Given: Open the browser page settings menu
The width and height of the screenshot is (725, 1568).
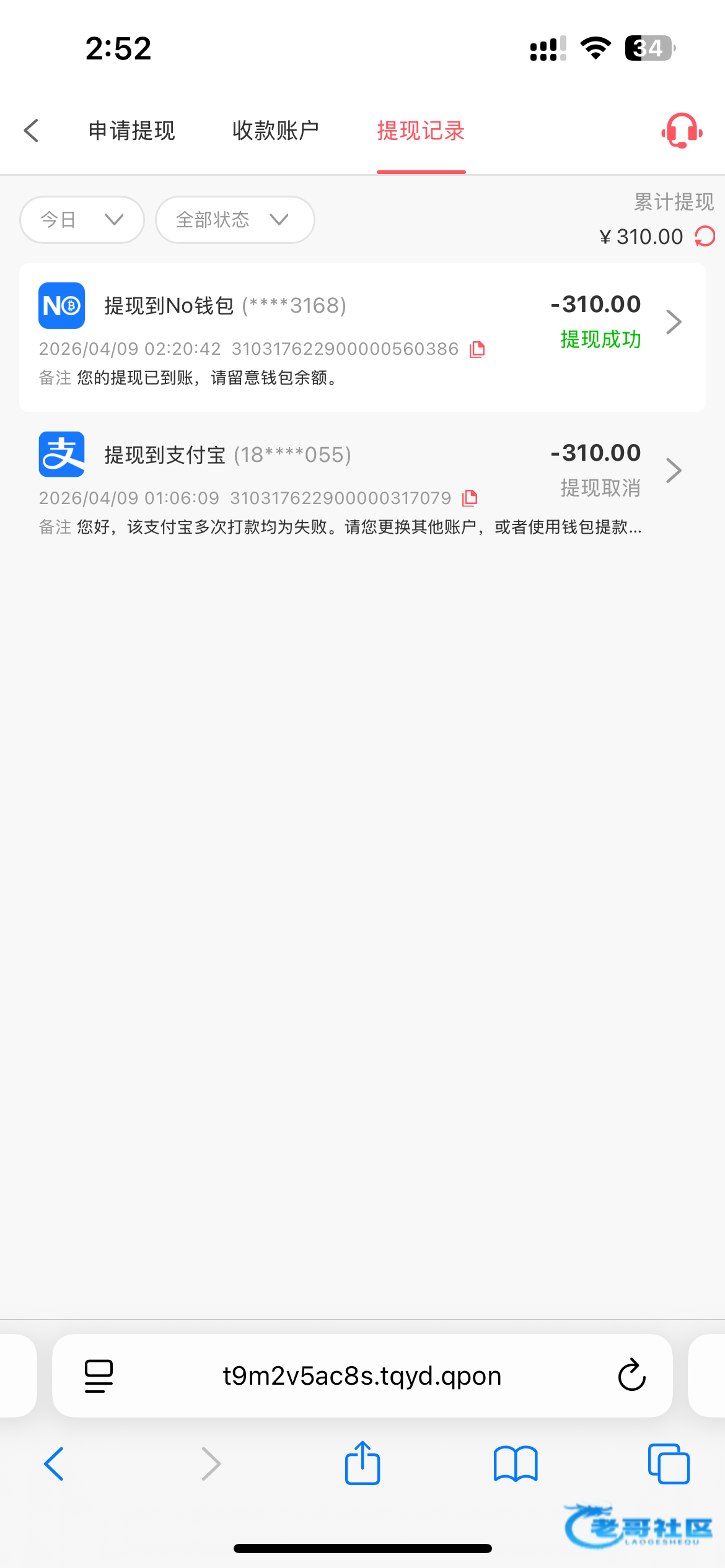Looking at the screenshot, I should (x=99, y=1376).
